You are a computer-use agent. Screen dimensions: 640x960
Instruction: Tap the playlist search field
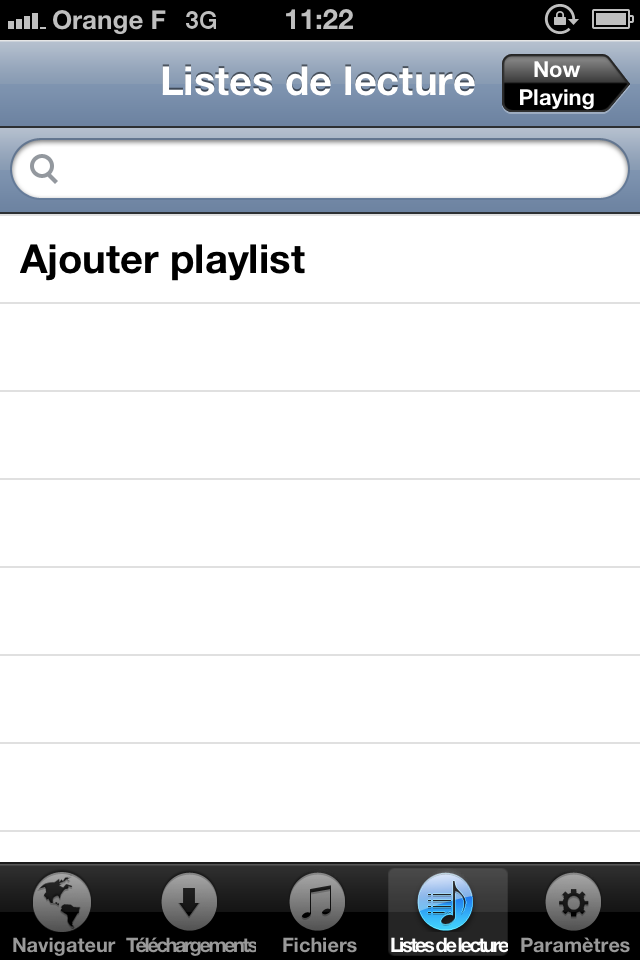pyautogui.click(x=320, y=169)
